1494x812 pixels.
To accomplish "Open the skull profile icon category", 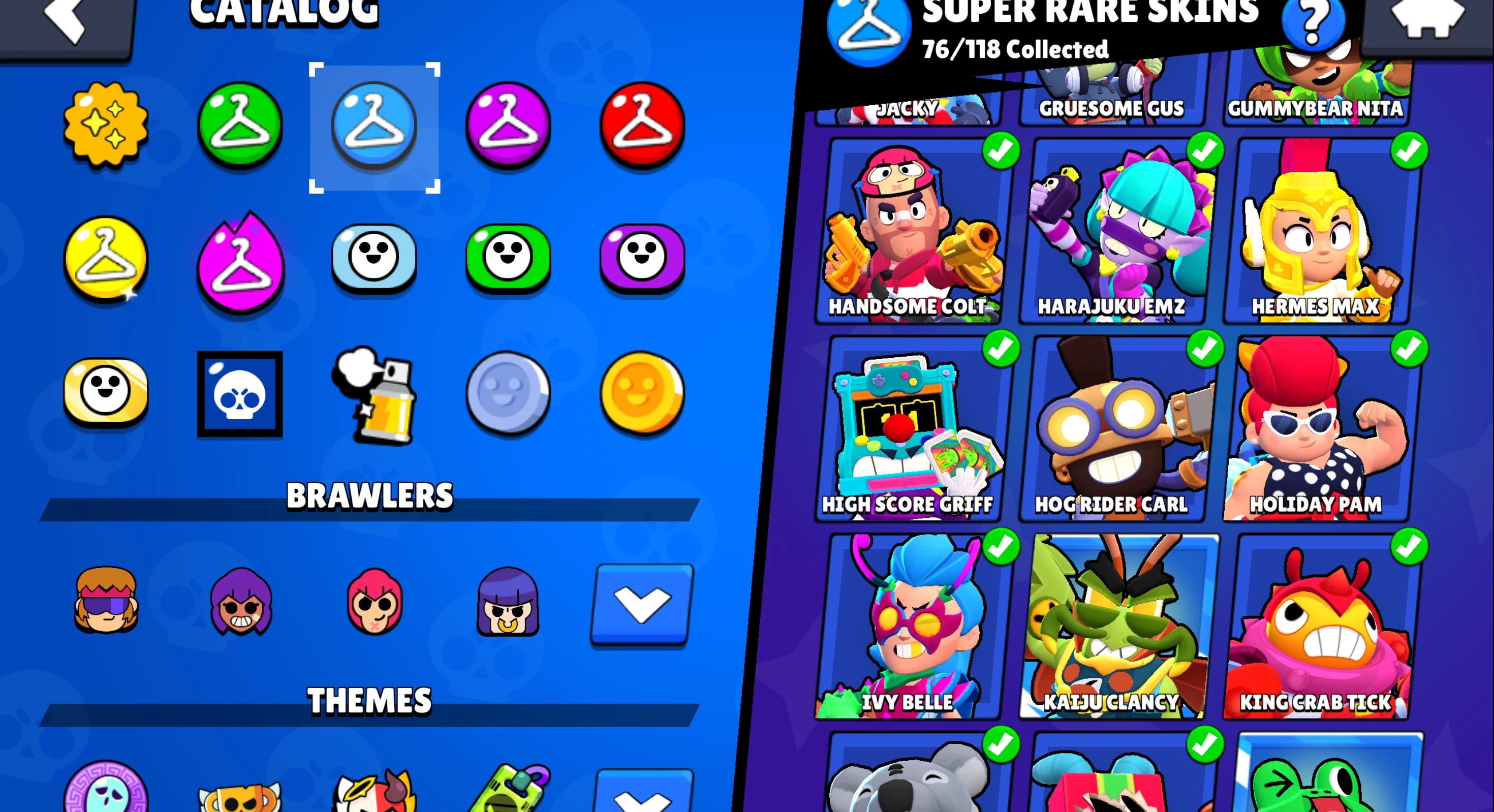I will (239, 394).
